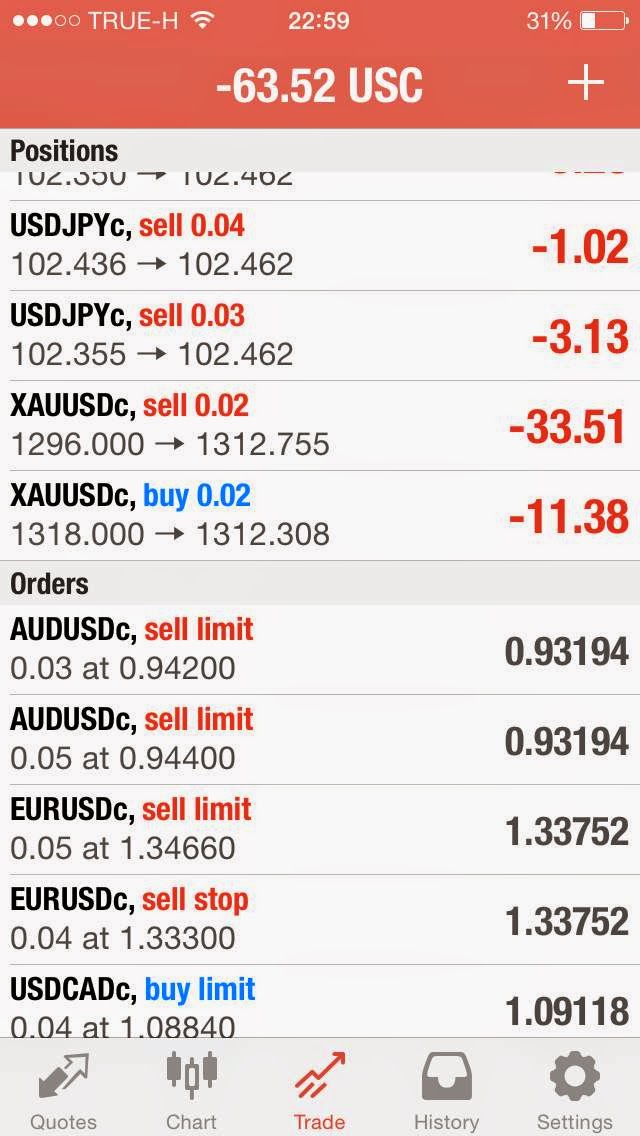Open USDJPYc sell 0.04 position
This screenshot has width=640, height=1136.
pyautogui.click(x=320, y=245)
